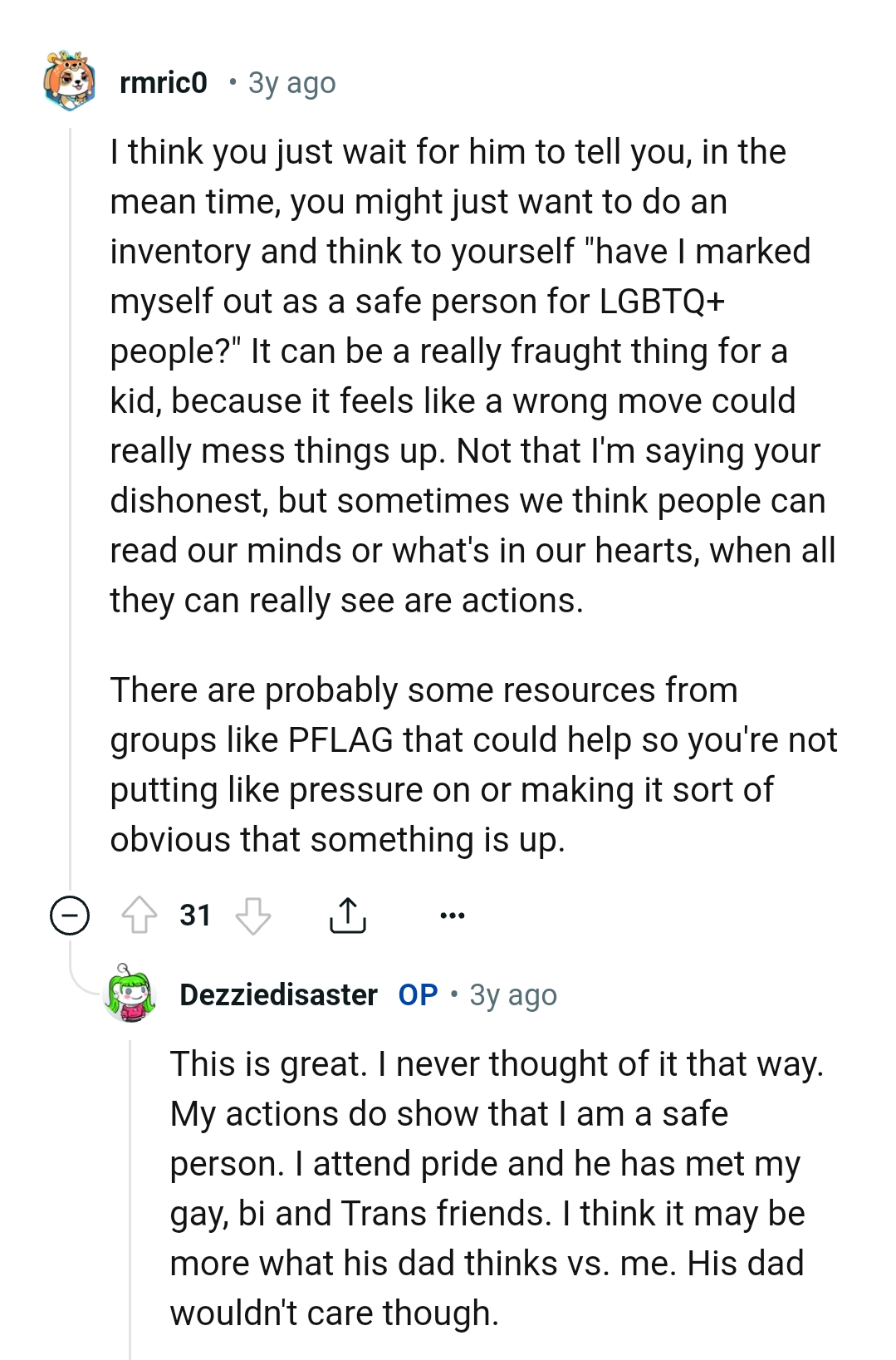Click the second paragraph mentioning resources

457,763
